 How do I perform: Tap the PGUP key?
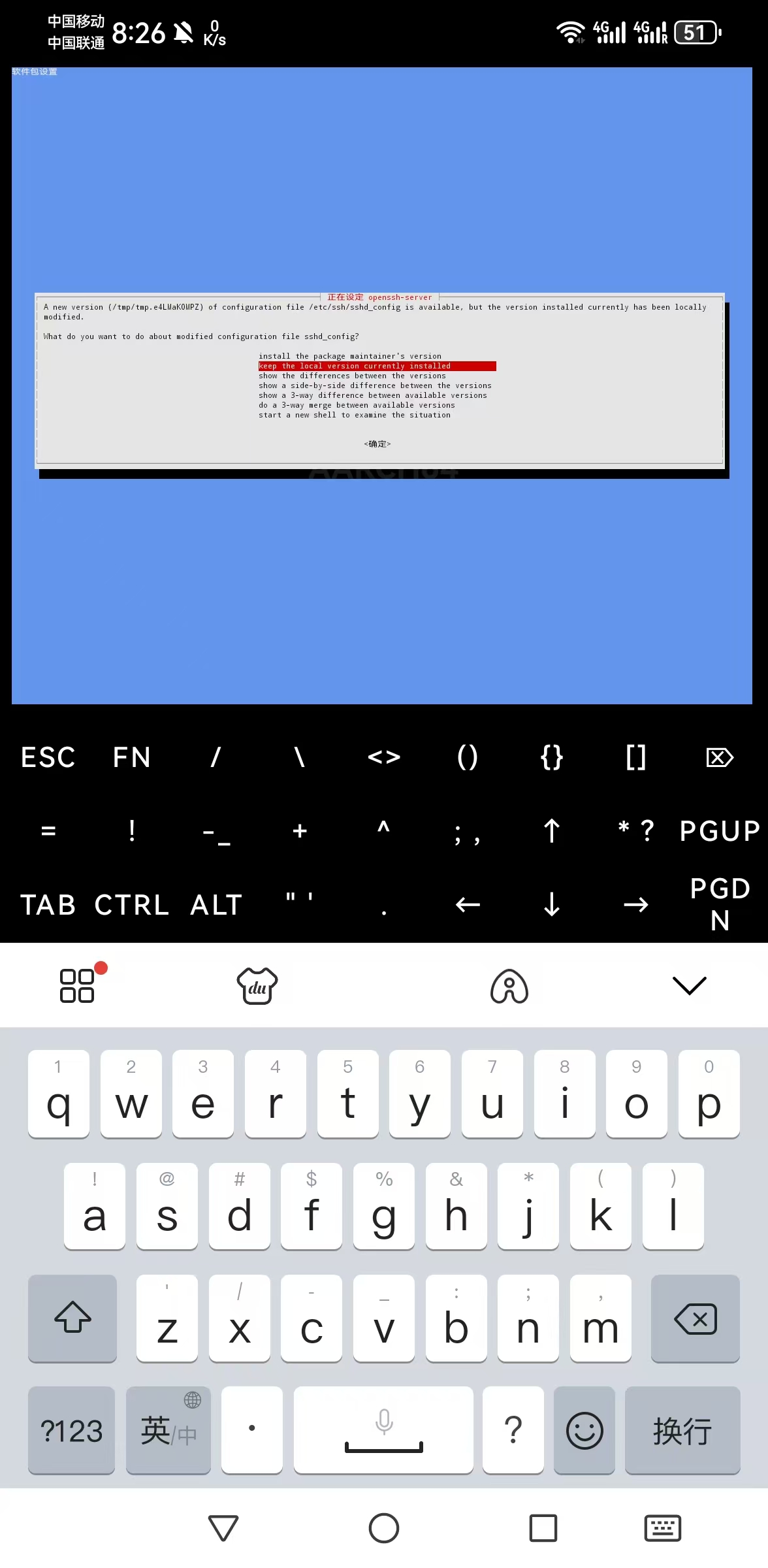coord(720,831)
